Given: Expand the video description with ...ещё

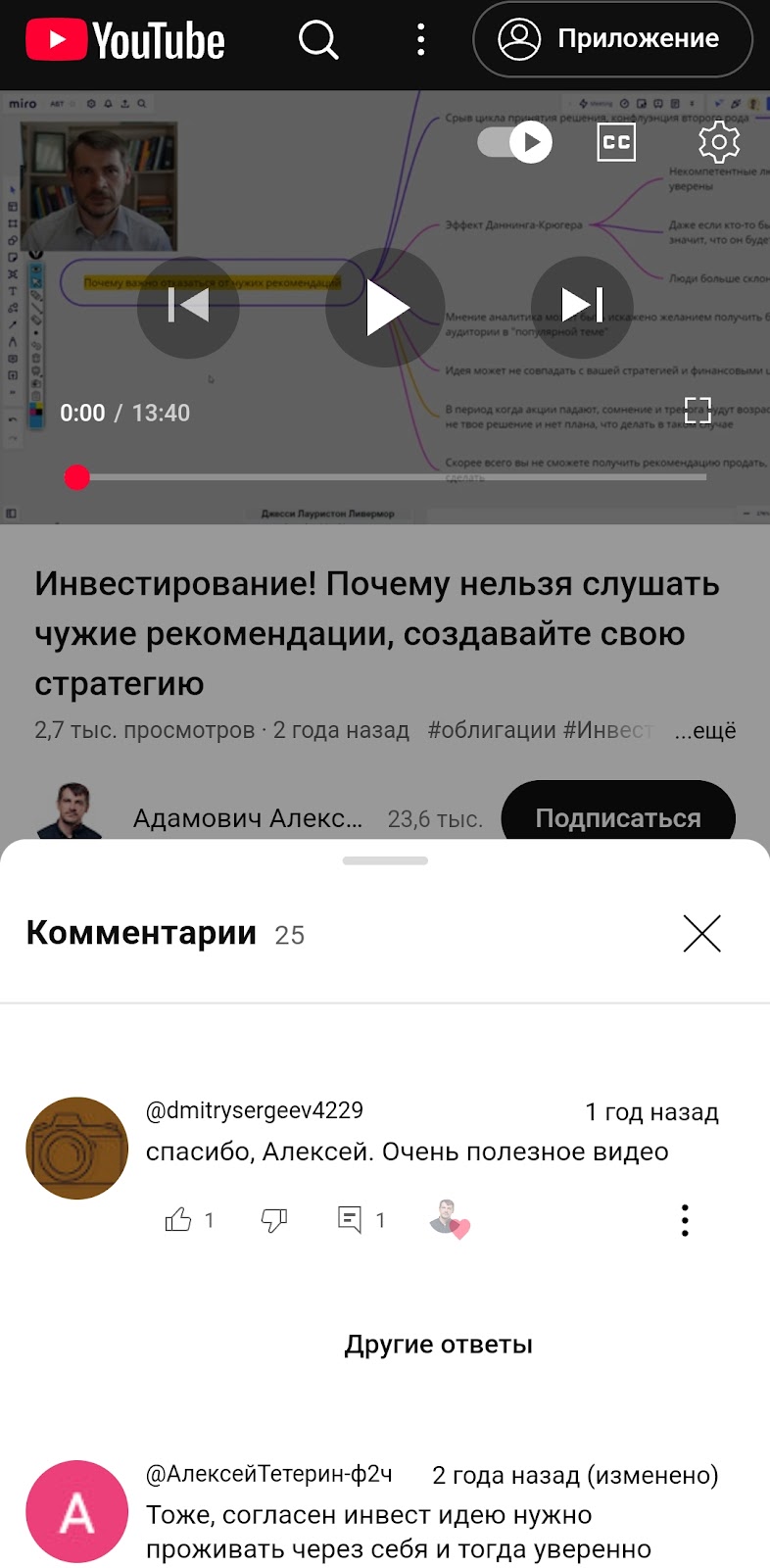Looking at the screenshot, I should [704, 731].
